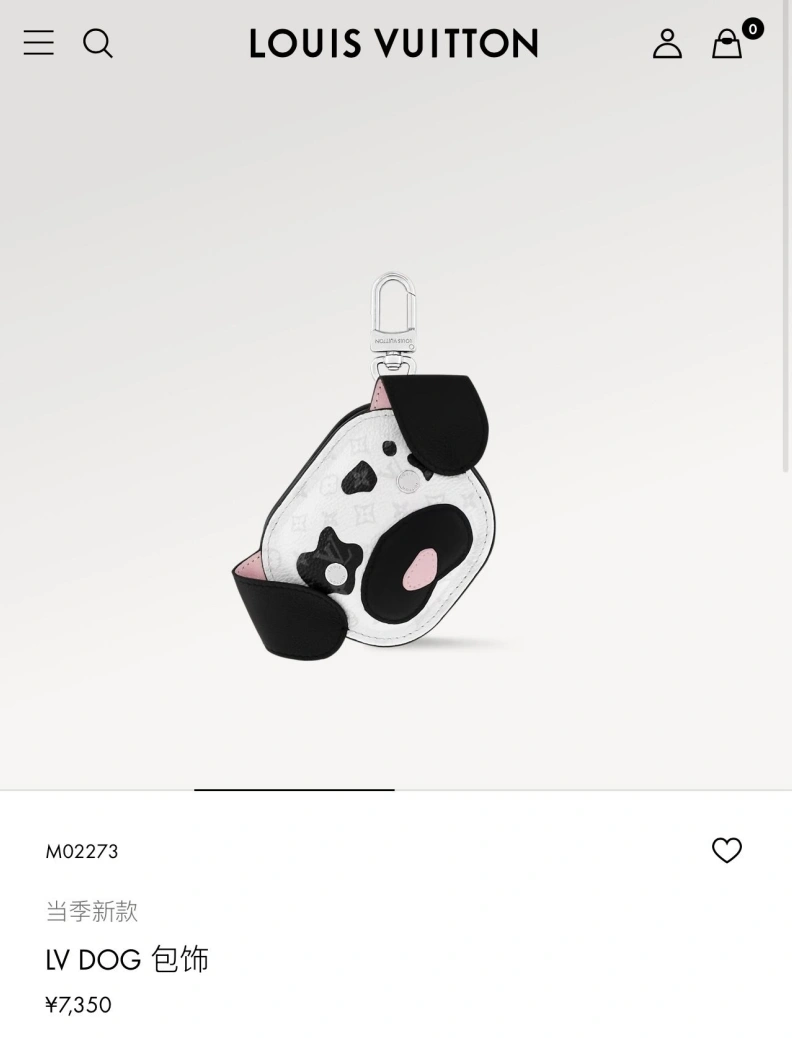Add LV DOG charm to wishlist

pyautogui.click(x=726, y=850)
